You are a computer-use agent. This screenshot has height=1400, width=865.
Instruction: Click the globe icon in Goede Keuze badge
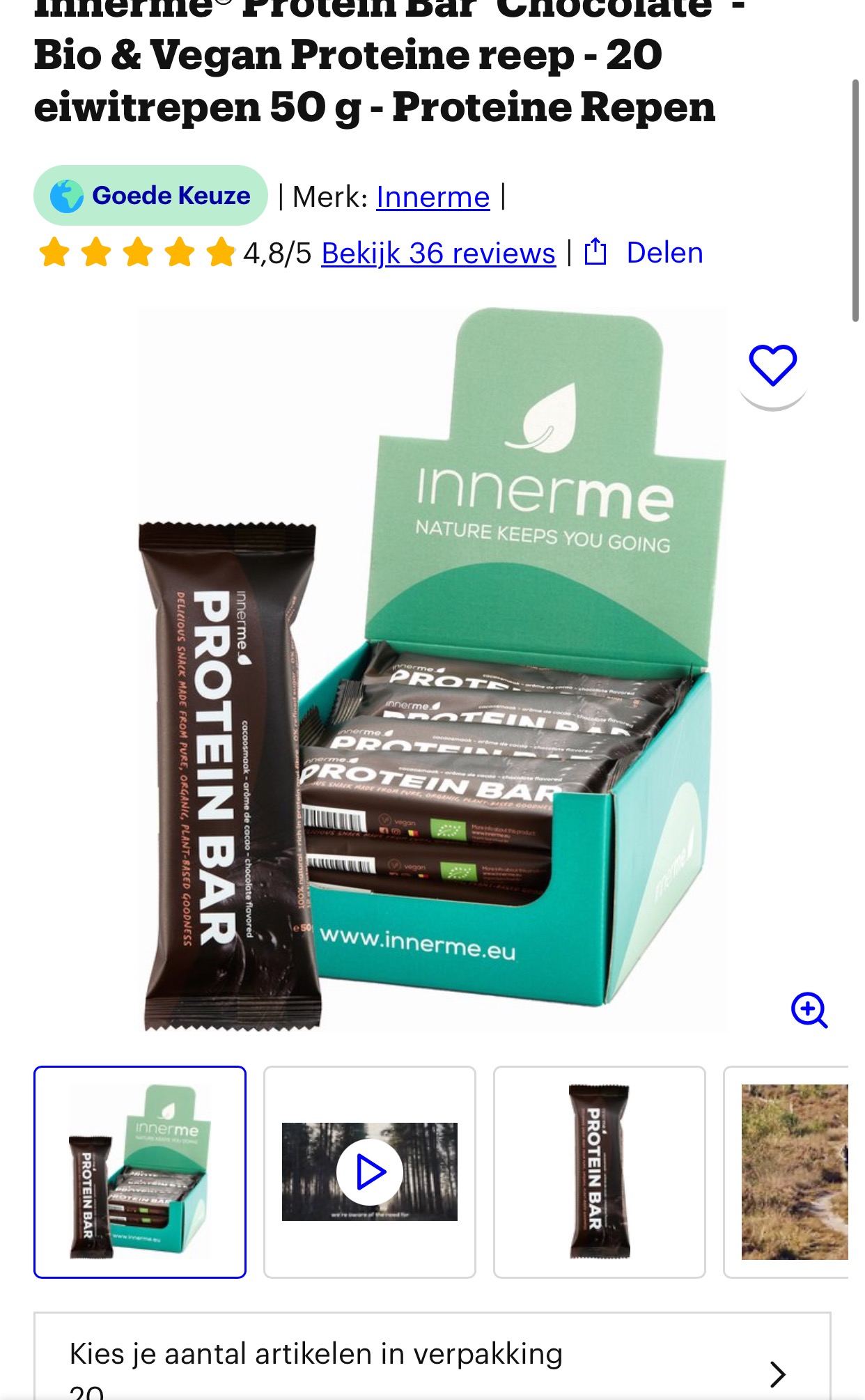coord(68,195)
